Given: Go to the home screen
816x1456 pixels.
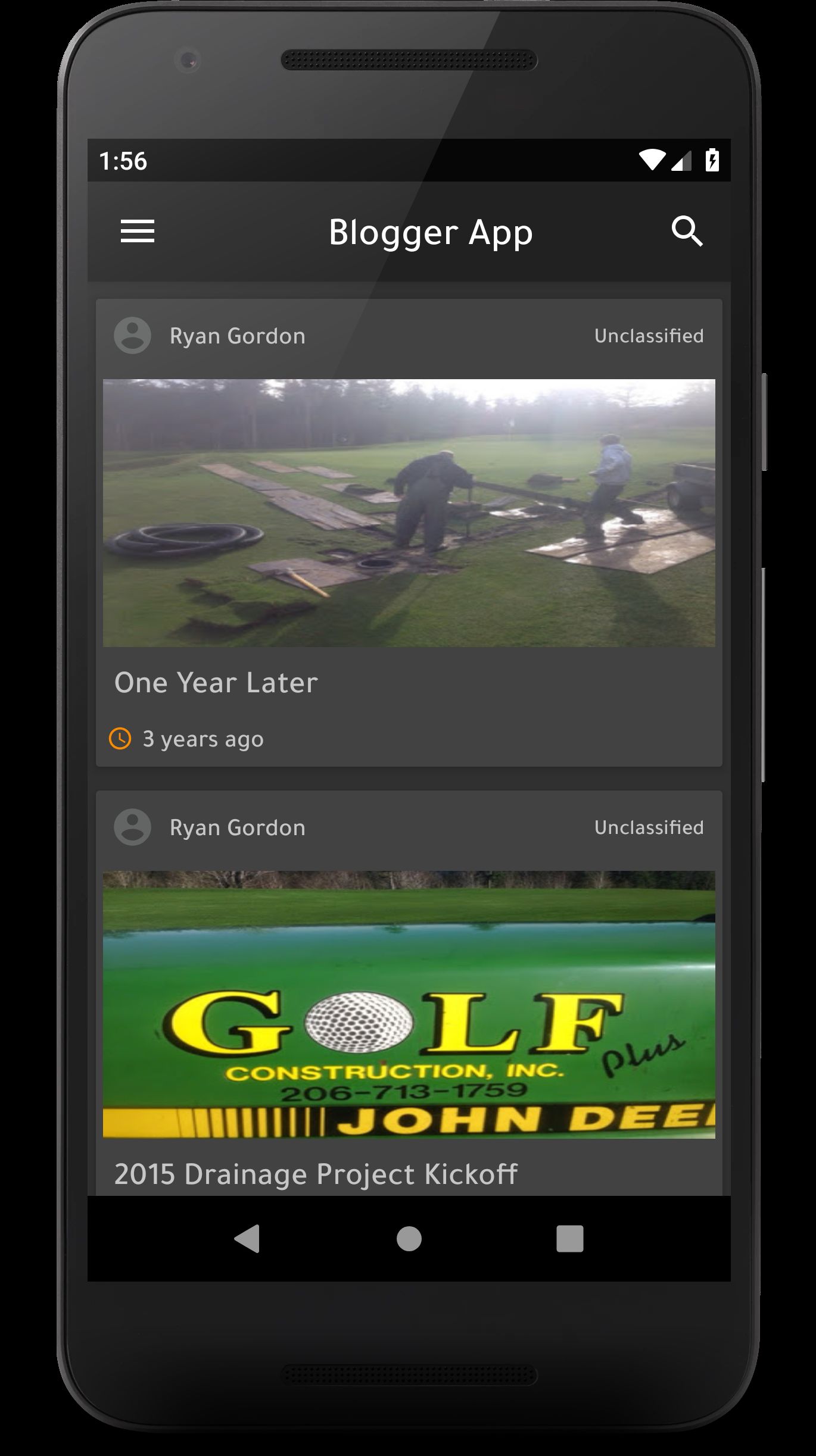Looking at the screenshot, I should [409, 1239].
